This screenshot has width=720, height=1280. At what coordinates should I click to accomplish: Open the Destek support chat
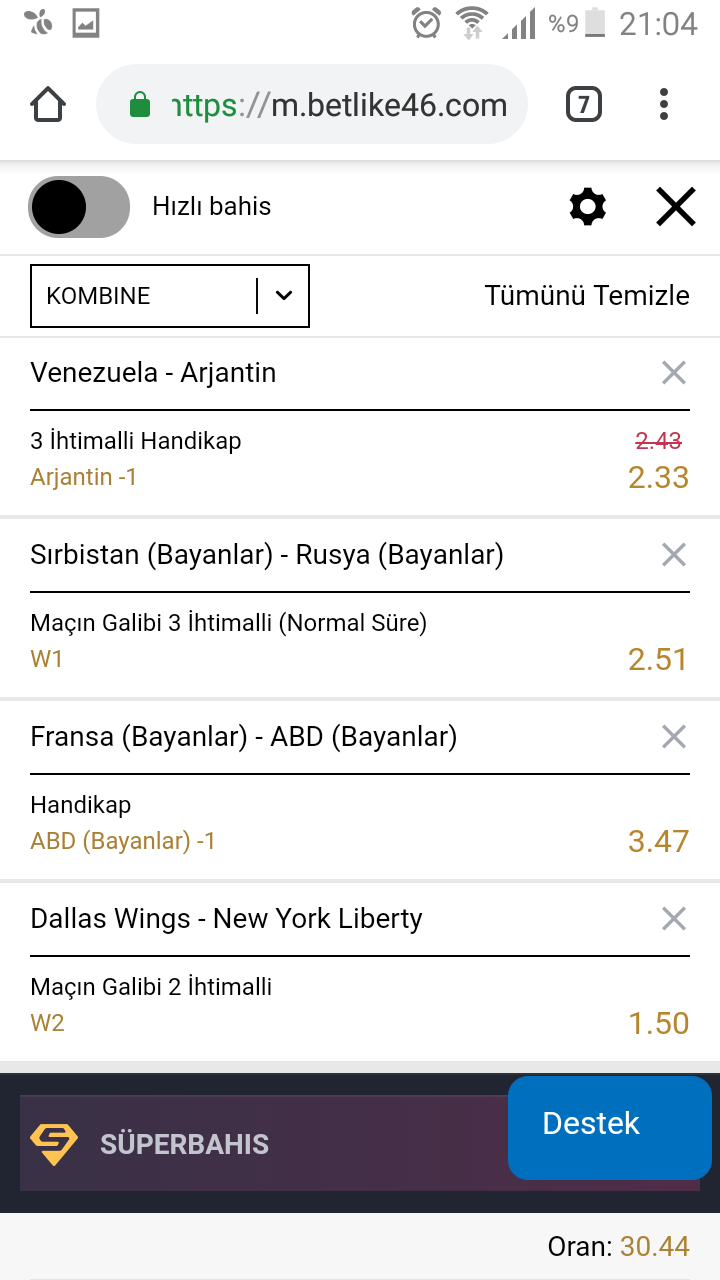(610, 1127)
